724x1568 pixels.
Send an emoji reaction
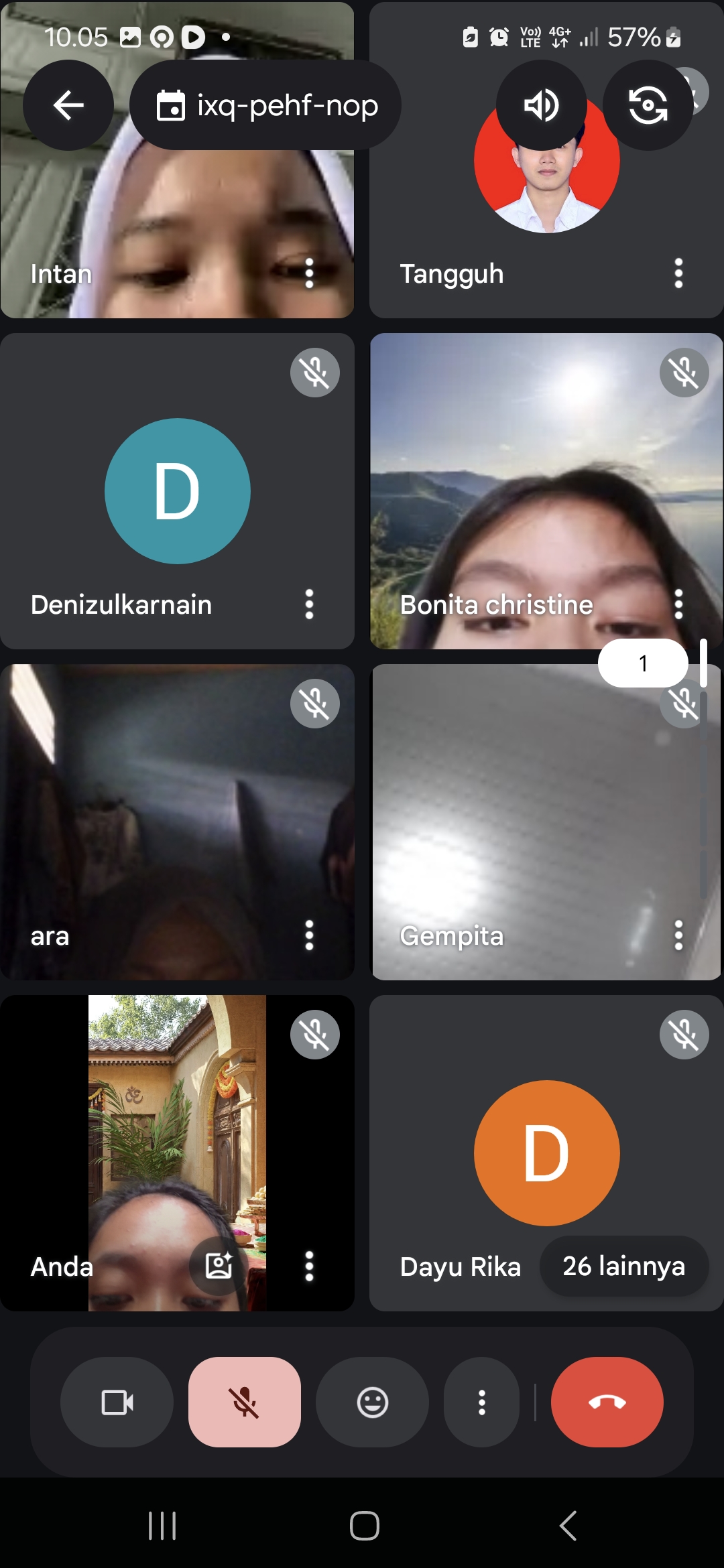(x=372, y=1402)
